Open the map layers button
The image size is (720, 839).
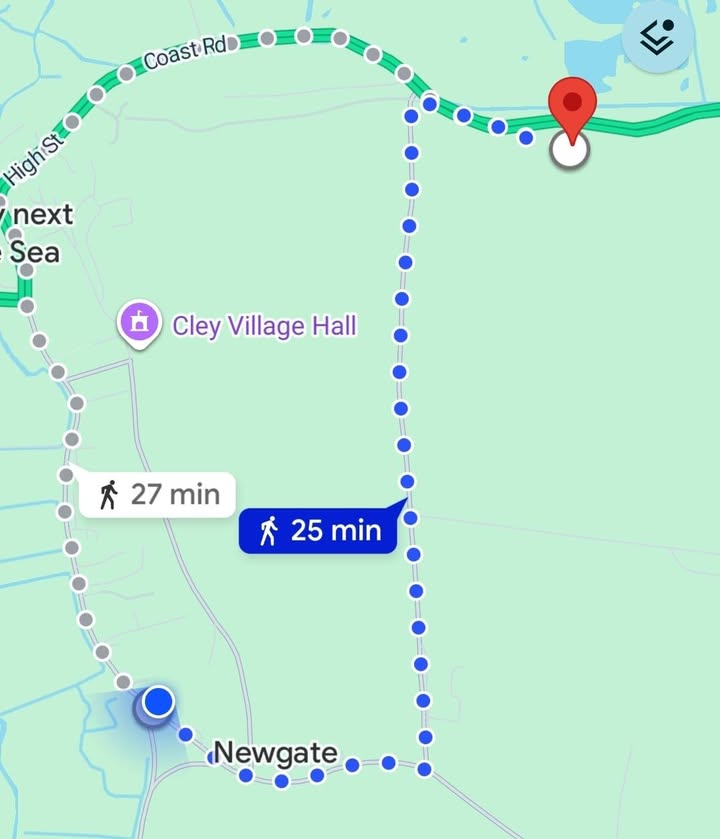tap(658, 37)
